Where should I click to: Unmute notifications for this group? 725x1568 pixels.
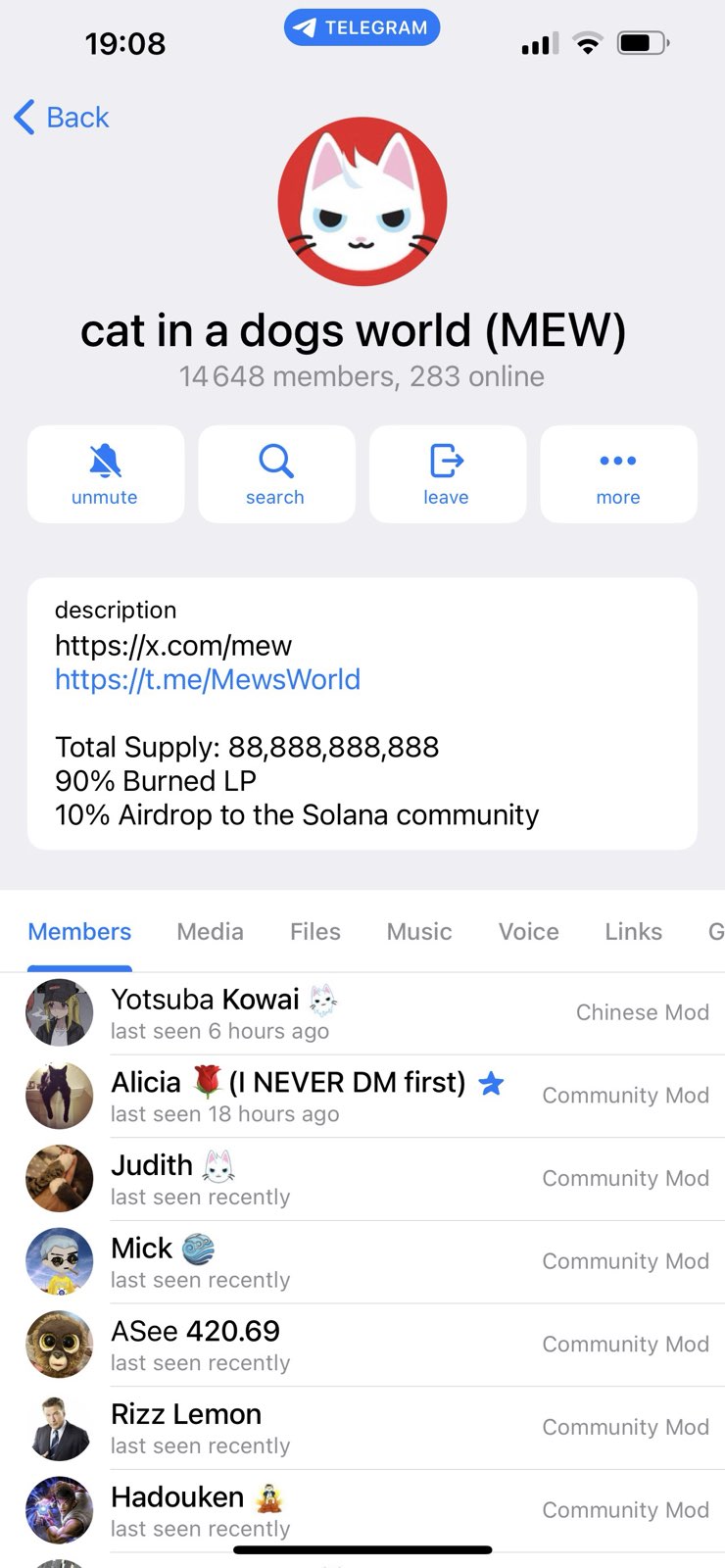click(x=105, y=474)
